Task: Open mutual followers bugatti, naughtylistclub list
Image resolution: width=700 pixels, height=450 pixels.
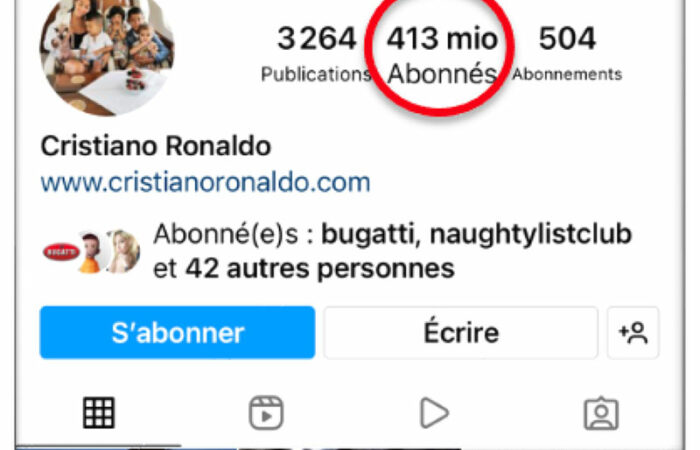Action: [392, 251]
